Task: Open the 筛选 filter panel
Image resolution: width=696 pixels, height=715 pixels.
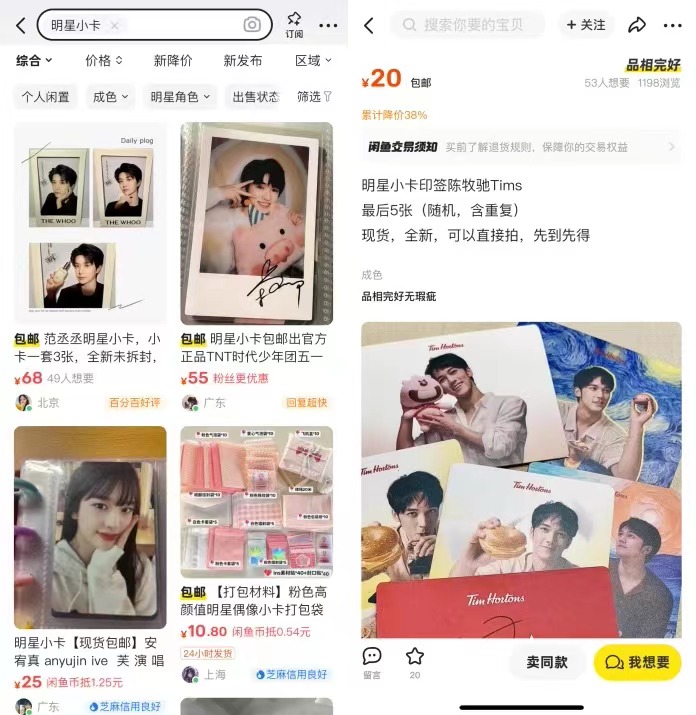Action: click(313, 97)
